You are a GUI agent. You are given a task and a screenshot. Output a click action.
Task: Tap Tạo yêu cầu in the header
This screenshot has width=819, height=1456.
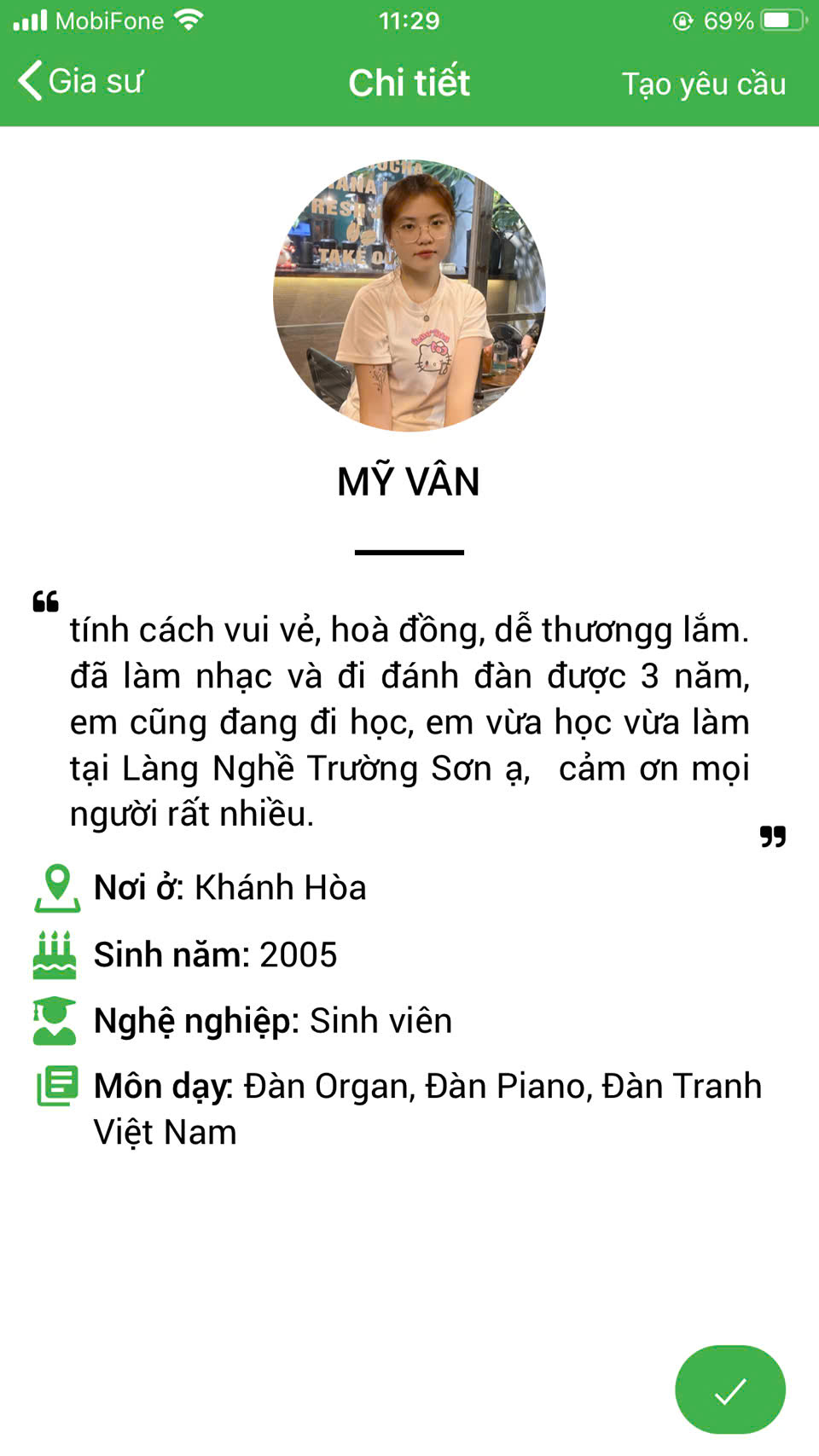point(703,84)
